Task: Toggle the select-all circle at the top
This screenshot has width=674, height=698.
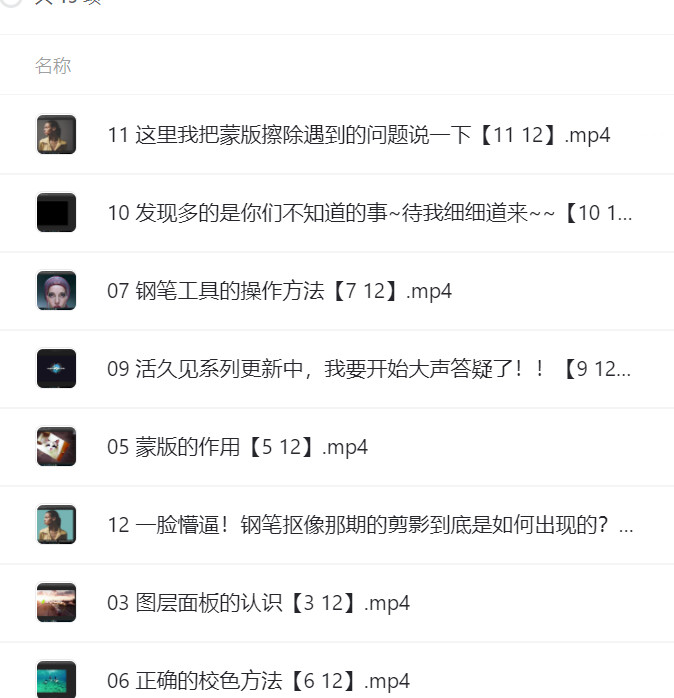Action: [11, 3]
